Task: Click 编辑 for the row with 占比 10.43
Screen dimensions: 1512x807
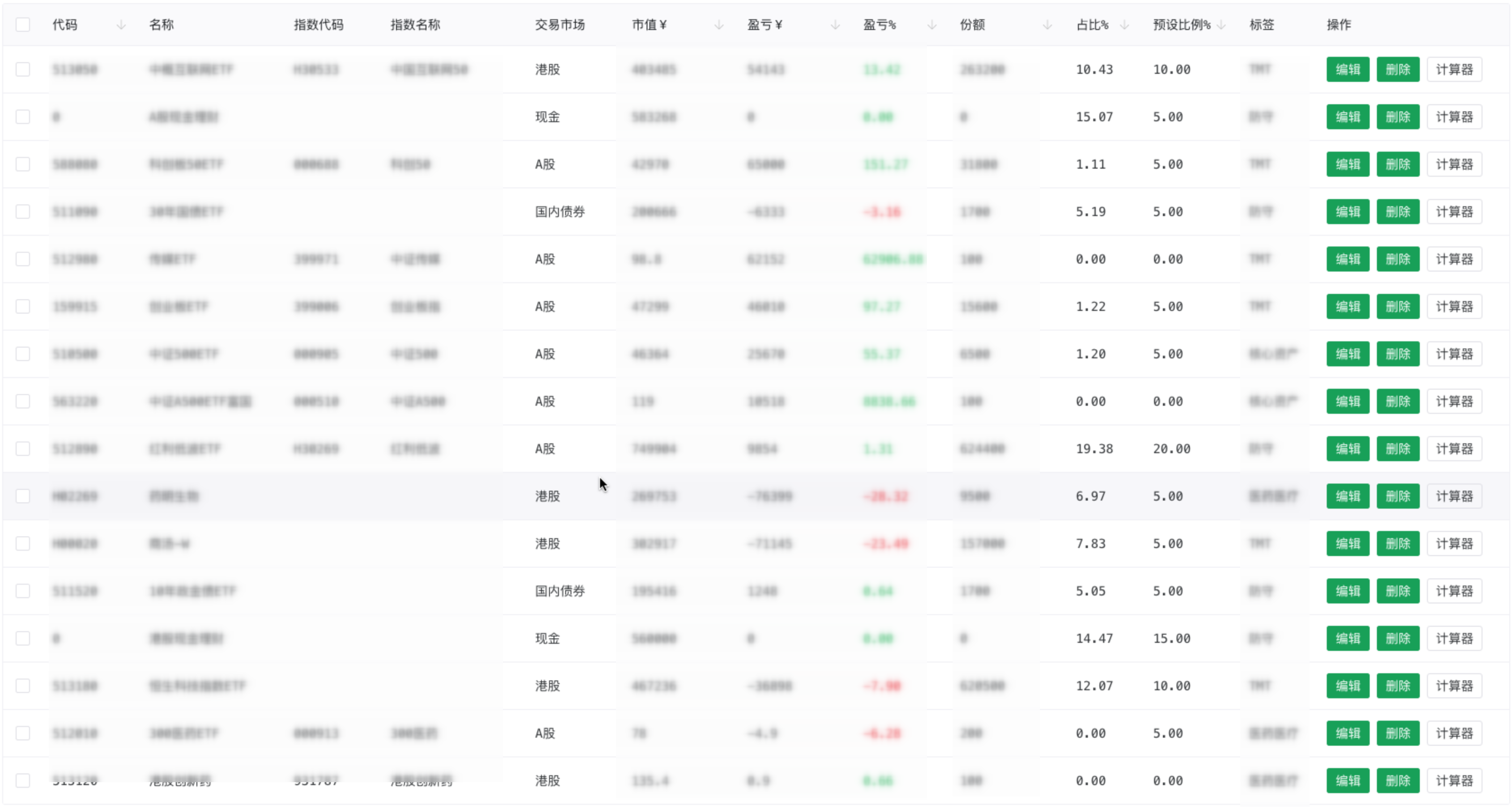Action: (1347, 69)
